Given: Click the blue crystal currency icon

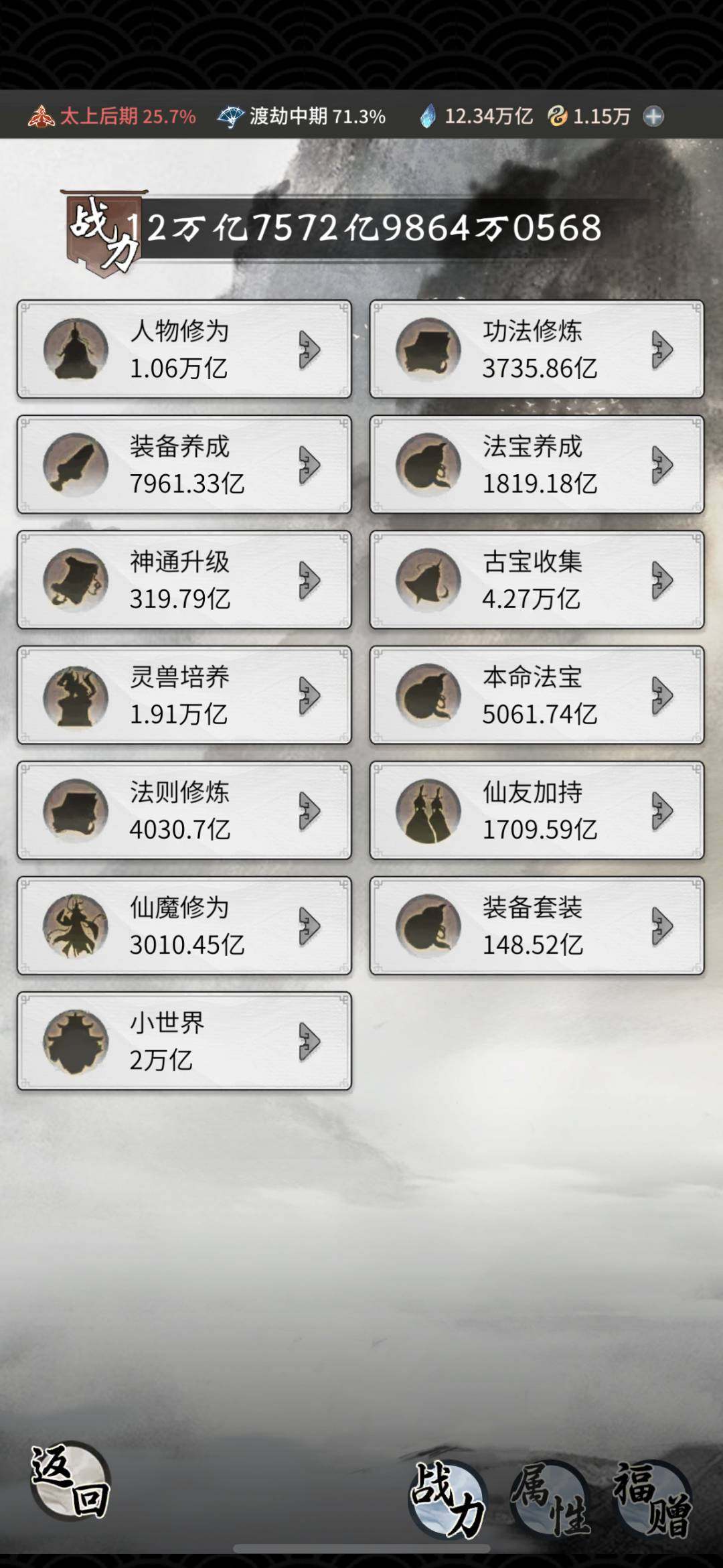Looking at the screenshot, I should 429,117.
